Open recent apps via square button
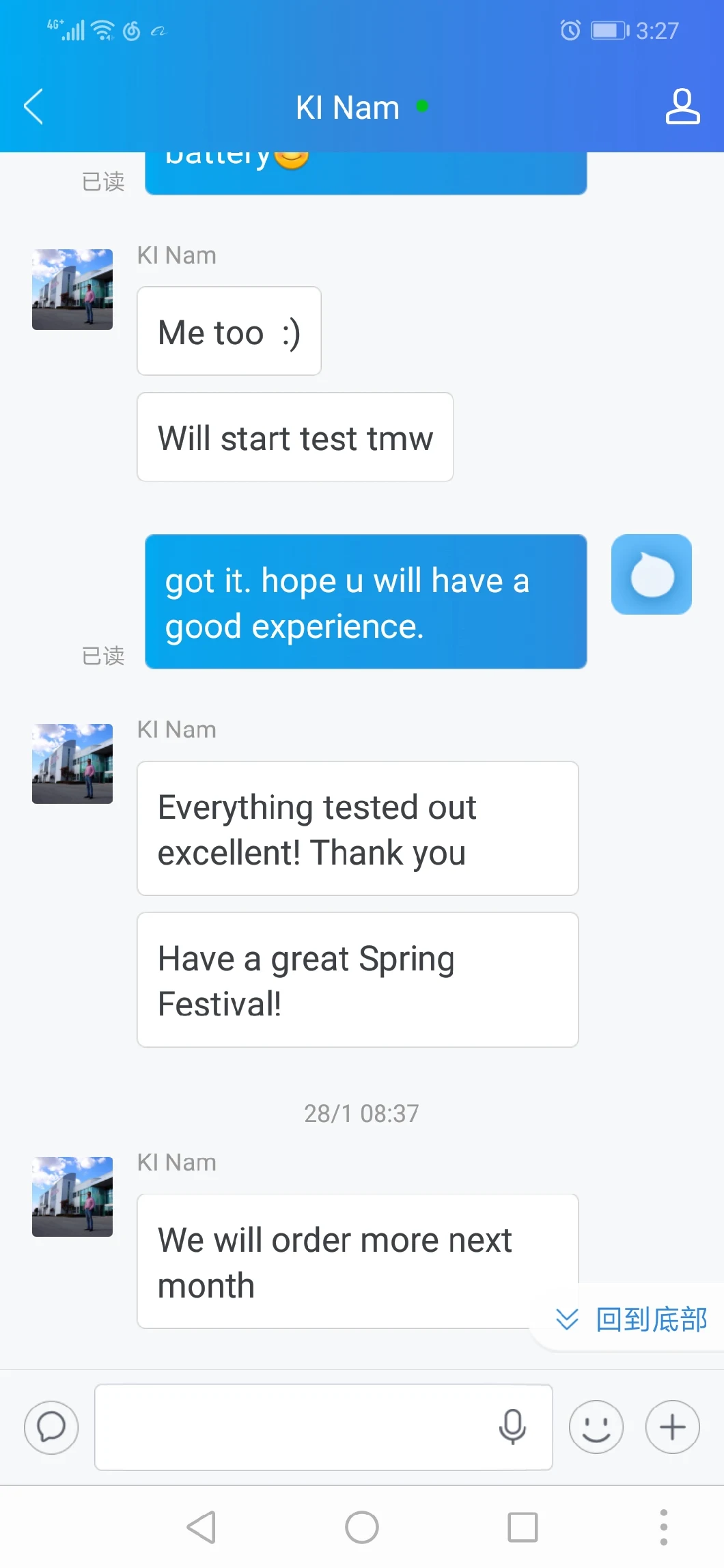The image size is (724, 1568). coord(523,1527)
